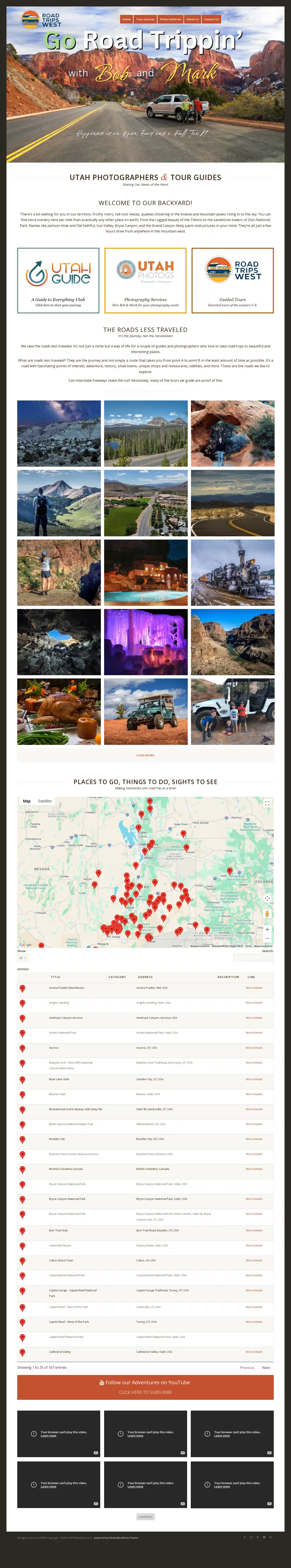Image resolution: width=291 pixels, height=1568 pixels.
Task: Open the About Us page
Action: click(192, 19)
